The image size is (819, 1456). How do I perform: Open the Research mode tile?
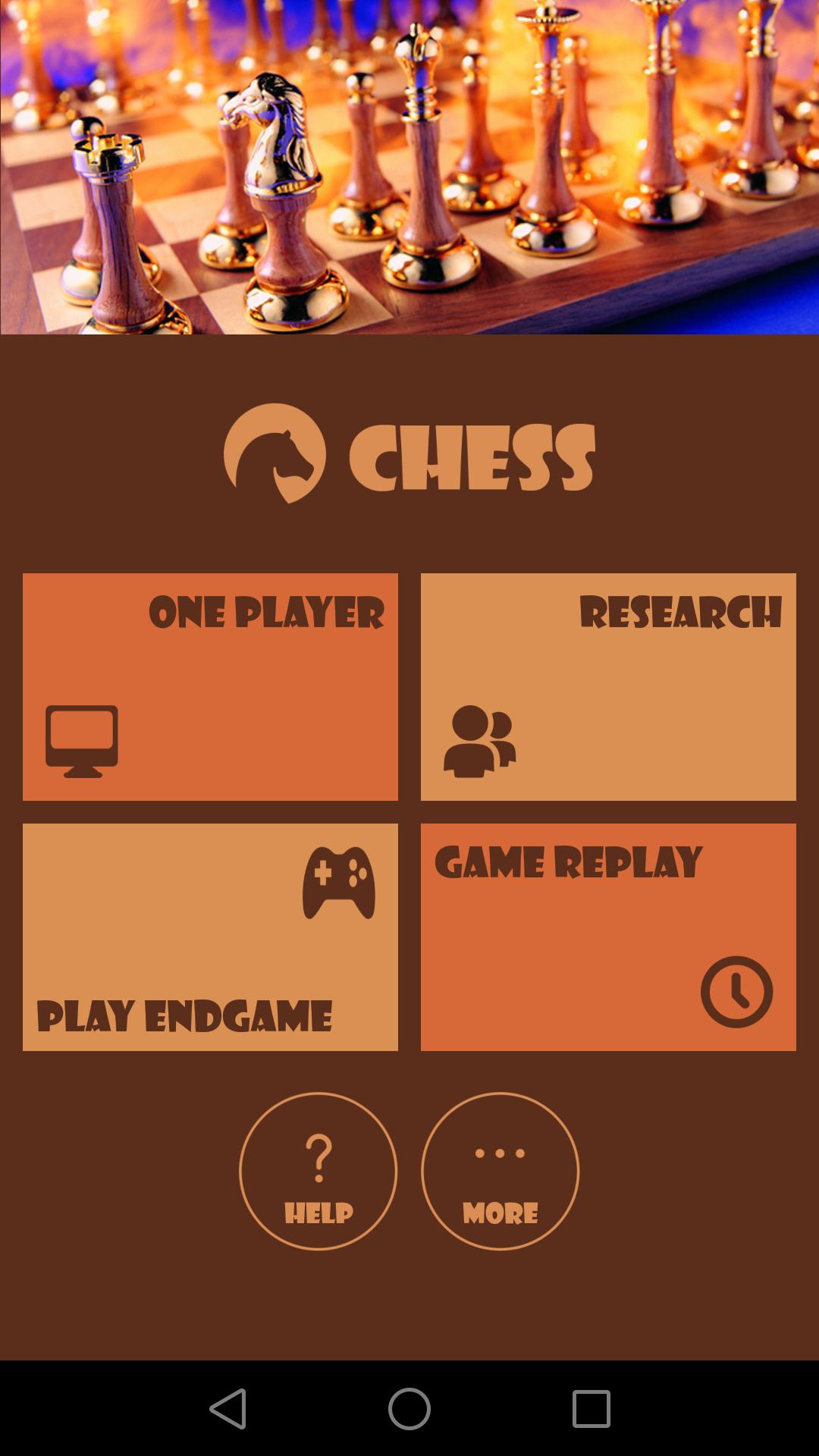608,686
